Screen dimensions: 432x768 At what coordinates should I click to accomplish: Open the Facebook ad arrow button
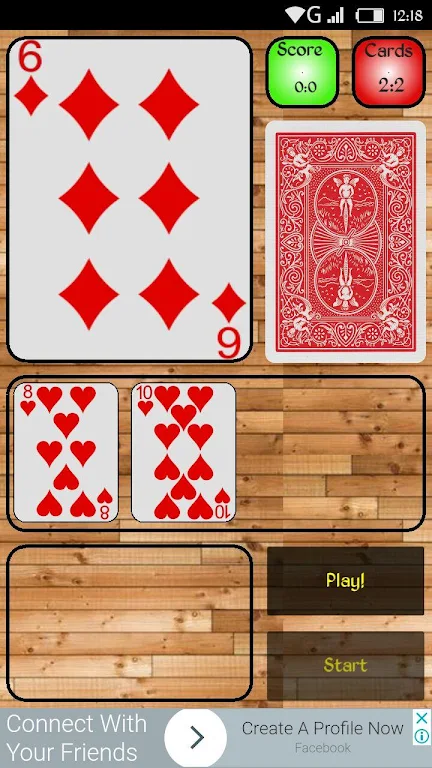point(196,737)
